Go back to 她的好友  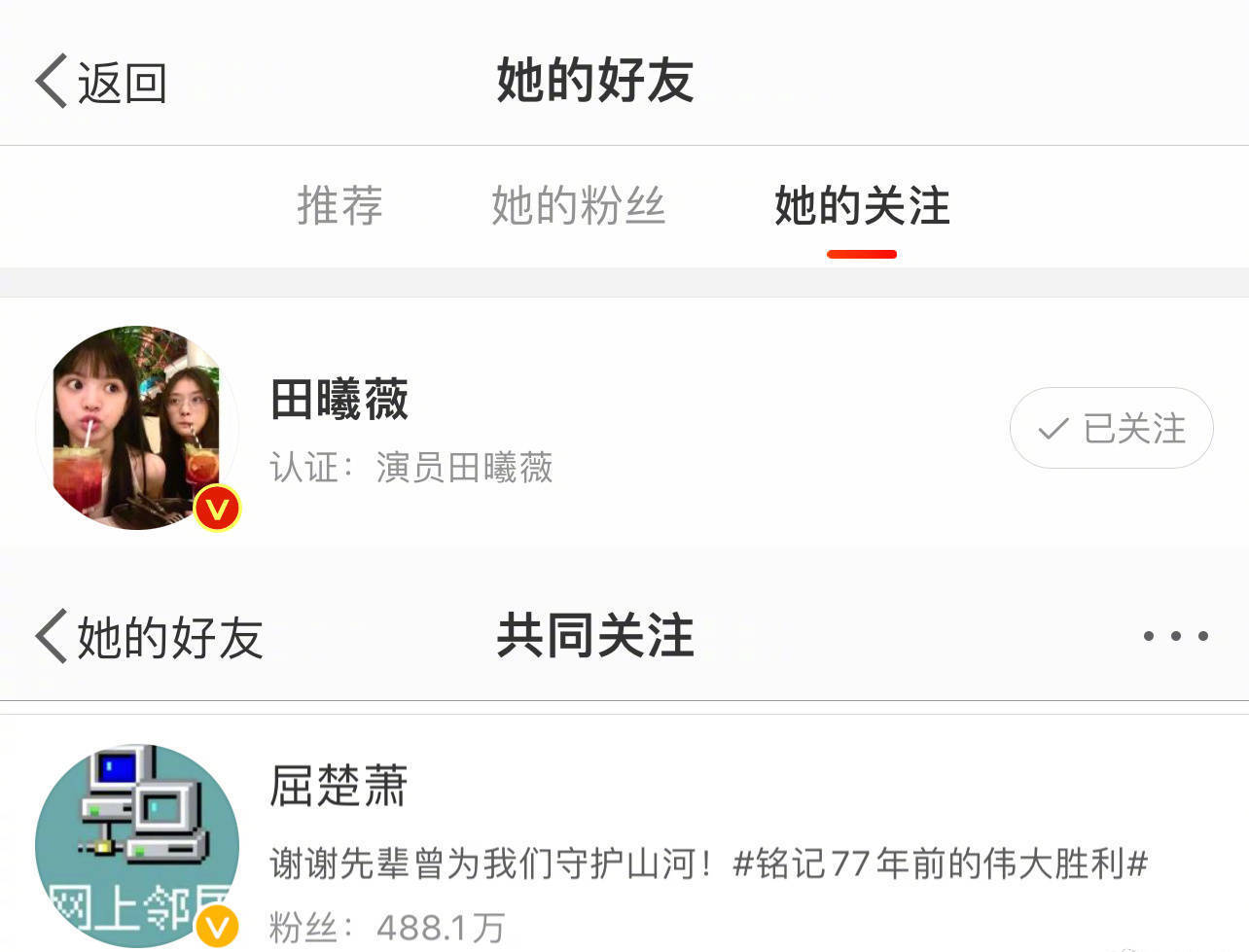[149, 637]
